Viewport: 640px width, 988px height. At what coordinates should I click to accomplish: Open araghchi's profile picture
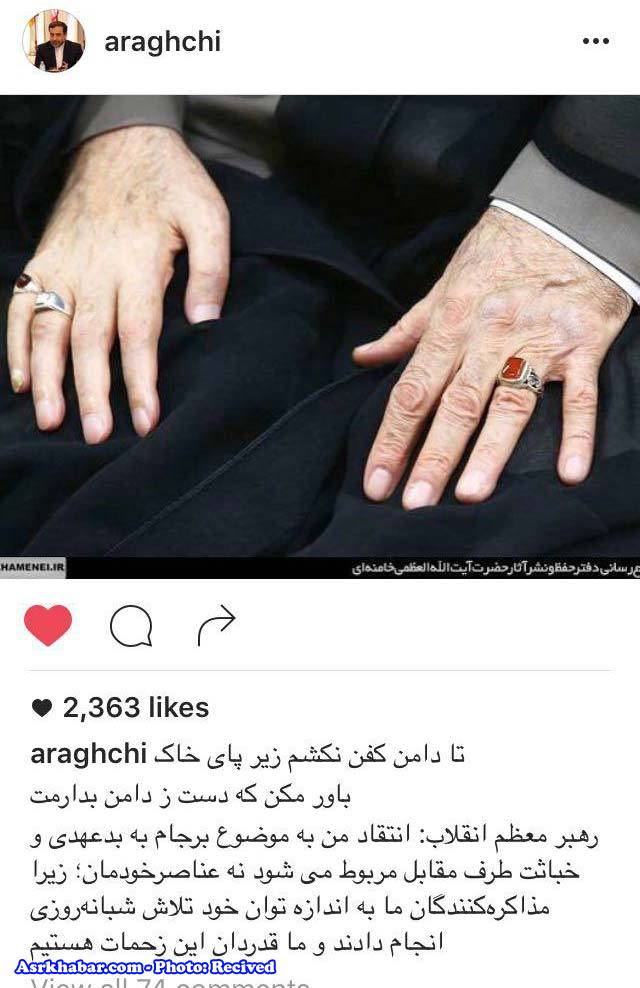coord(53,41)
